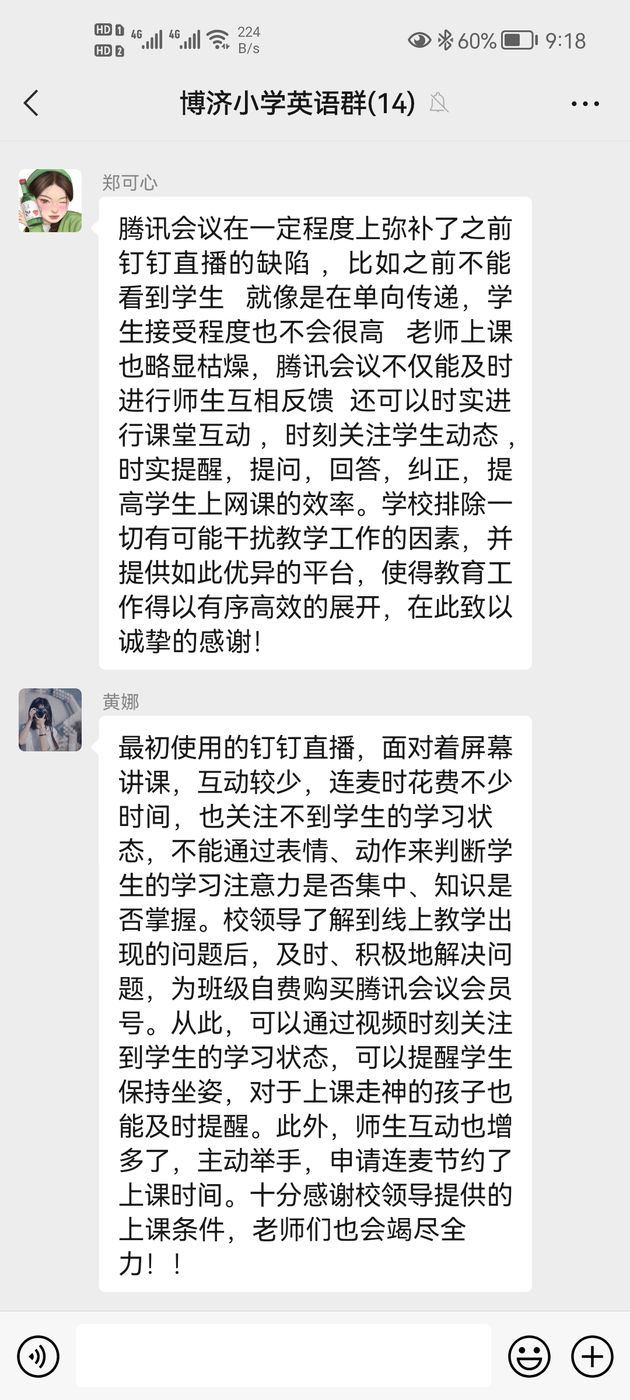630x1400 pixels.
Task: Go back from the group chat
Action: pos(31,102)
